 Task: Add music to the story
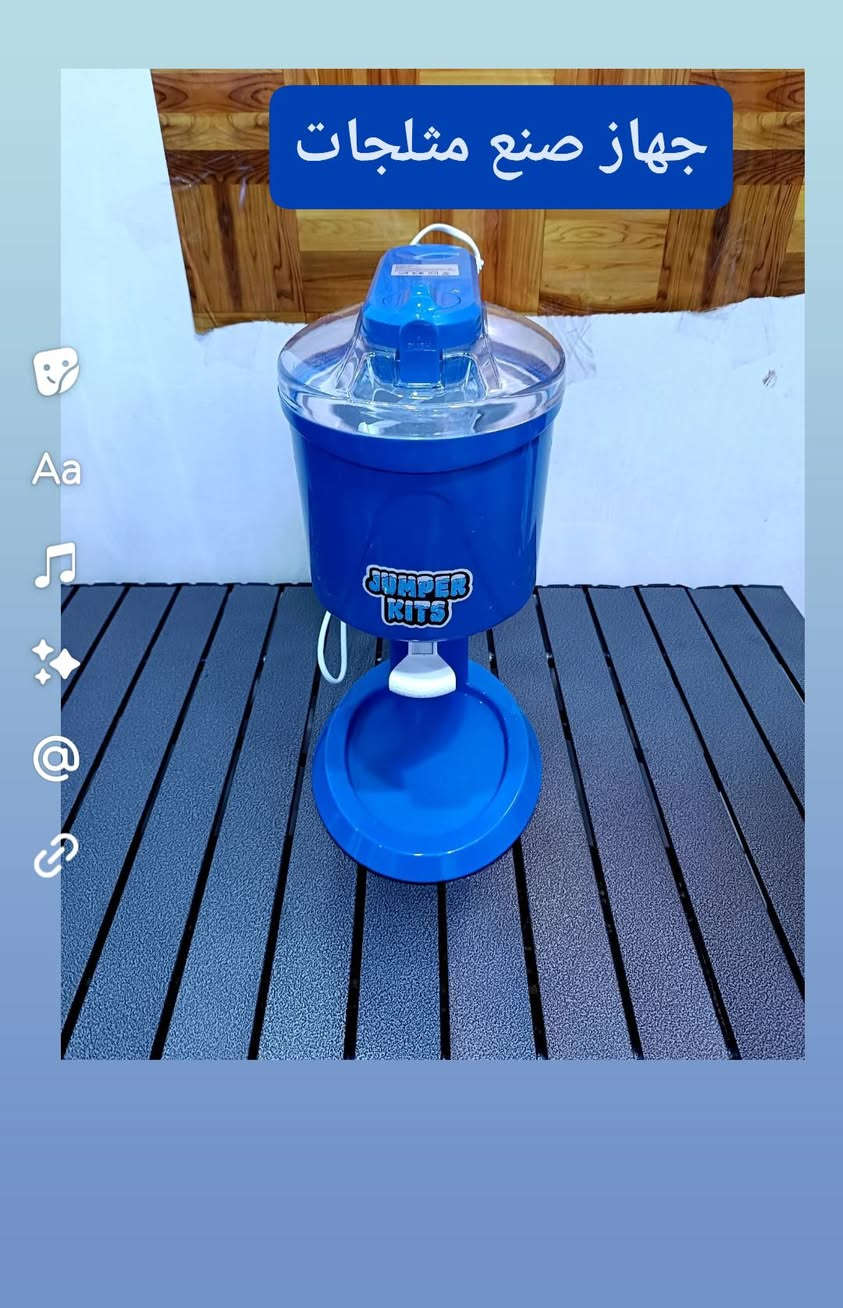pos(56,565)
